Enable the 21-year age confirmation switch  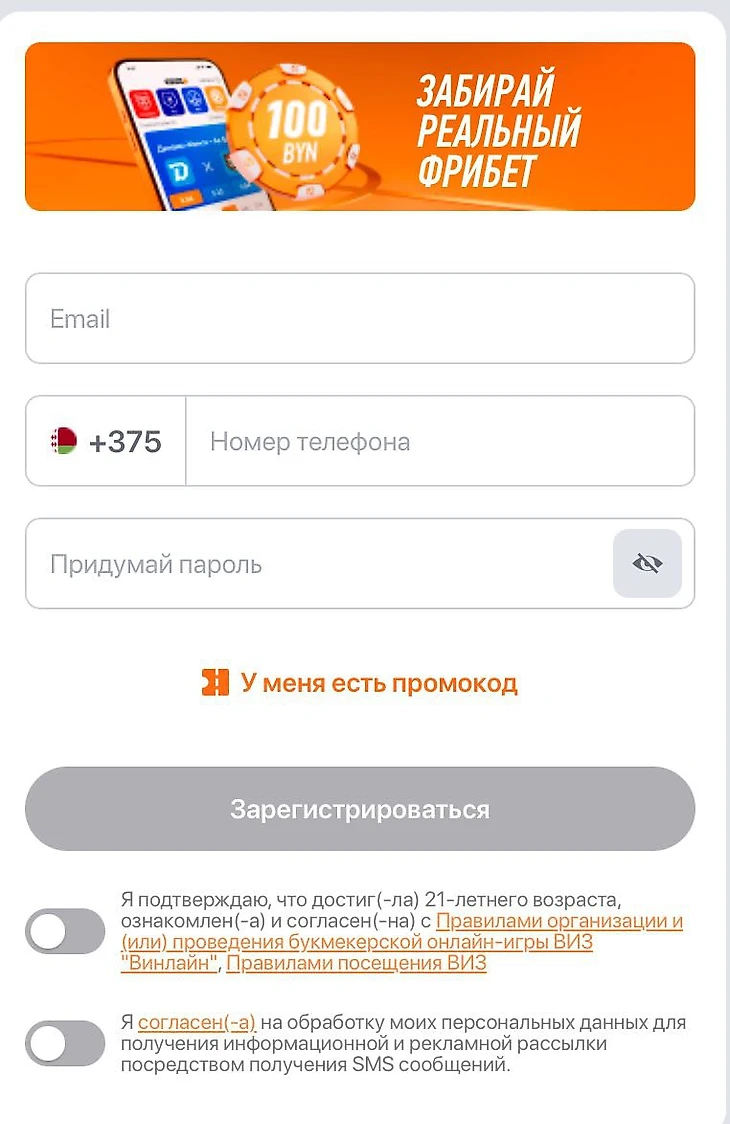(65, 932)
